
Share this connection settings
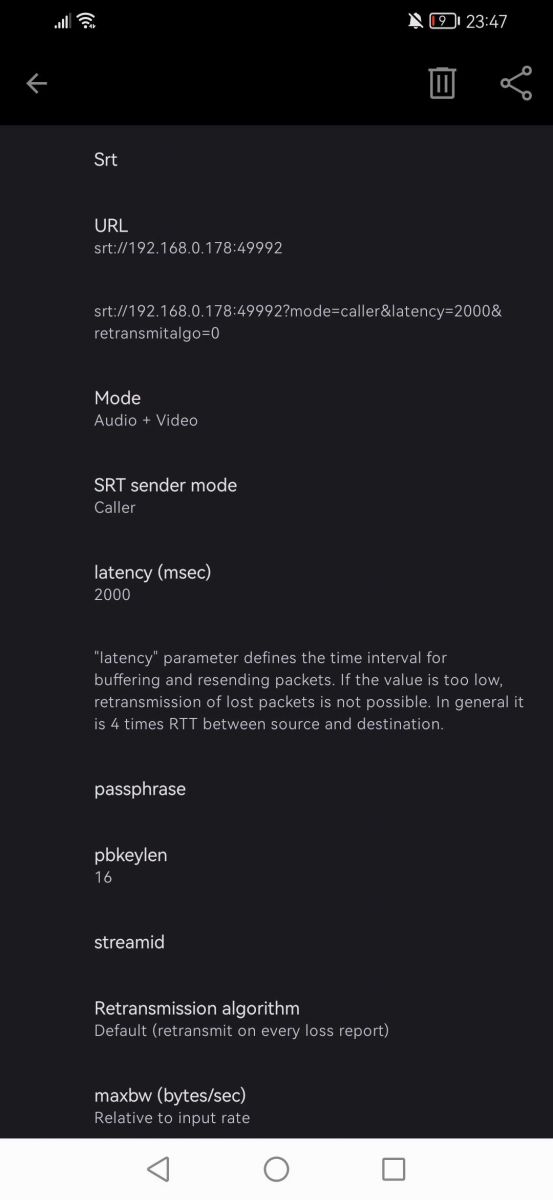(x=516, y=83)
